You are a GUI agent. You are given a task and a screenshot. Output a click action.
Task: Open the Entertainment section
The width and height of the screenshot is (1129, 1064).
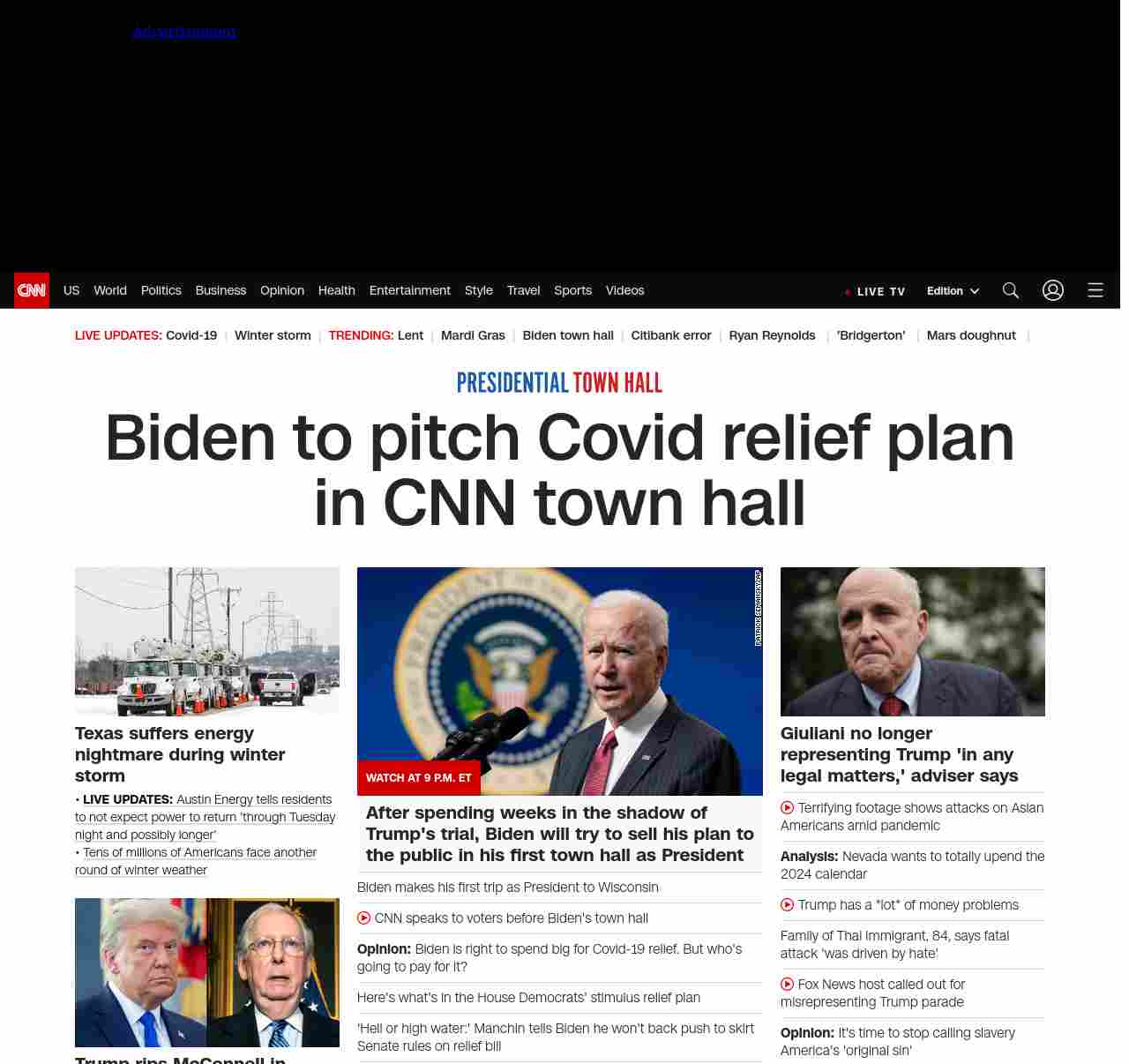(x=409, y=290)
